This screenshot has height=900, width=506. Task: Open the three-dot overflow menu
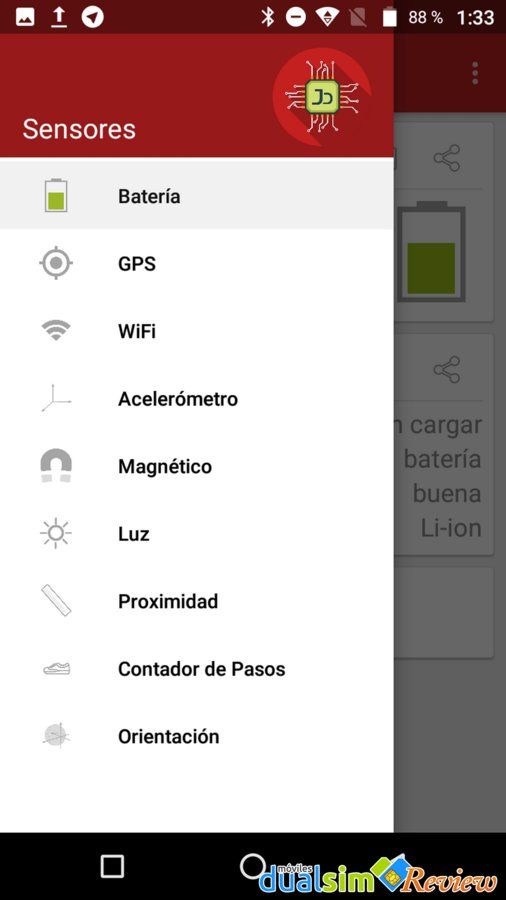click(x=475, y=73)
